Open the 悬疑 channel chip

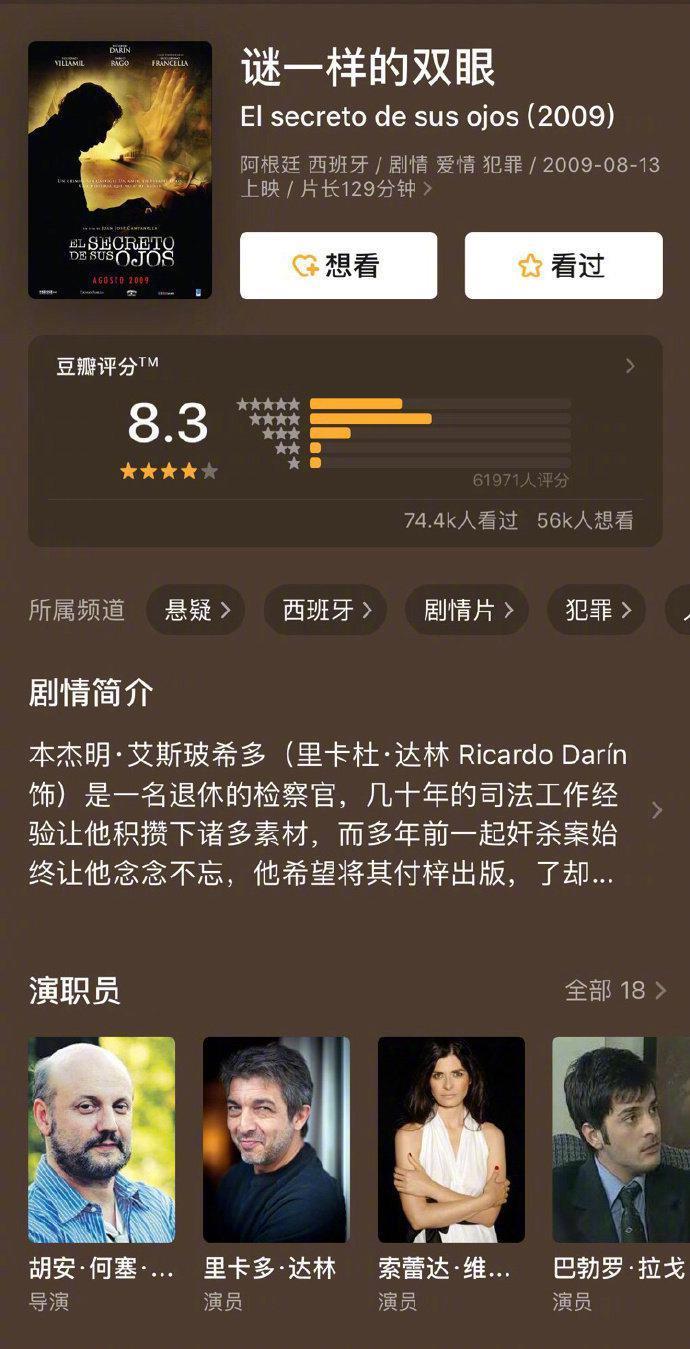coord(196,610)
